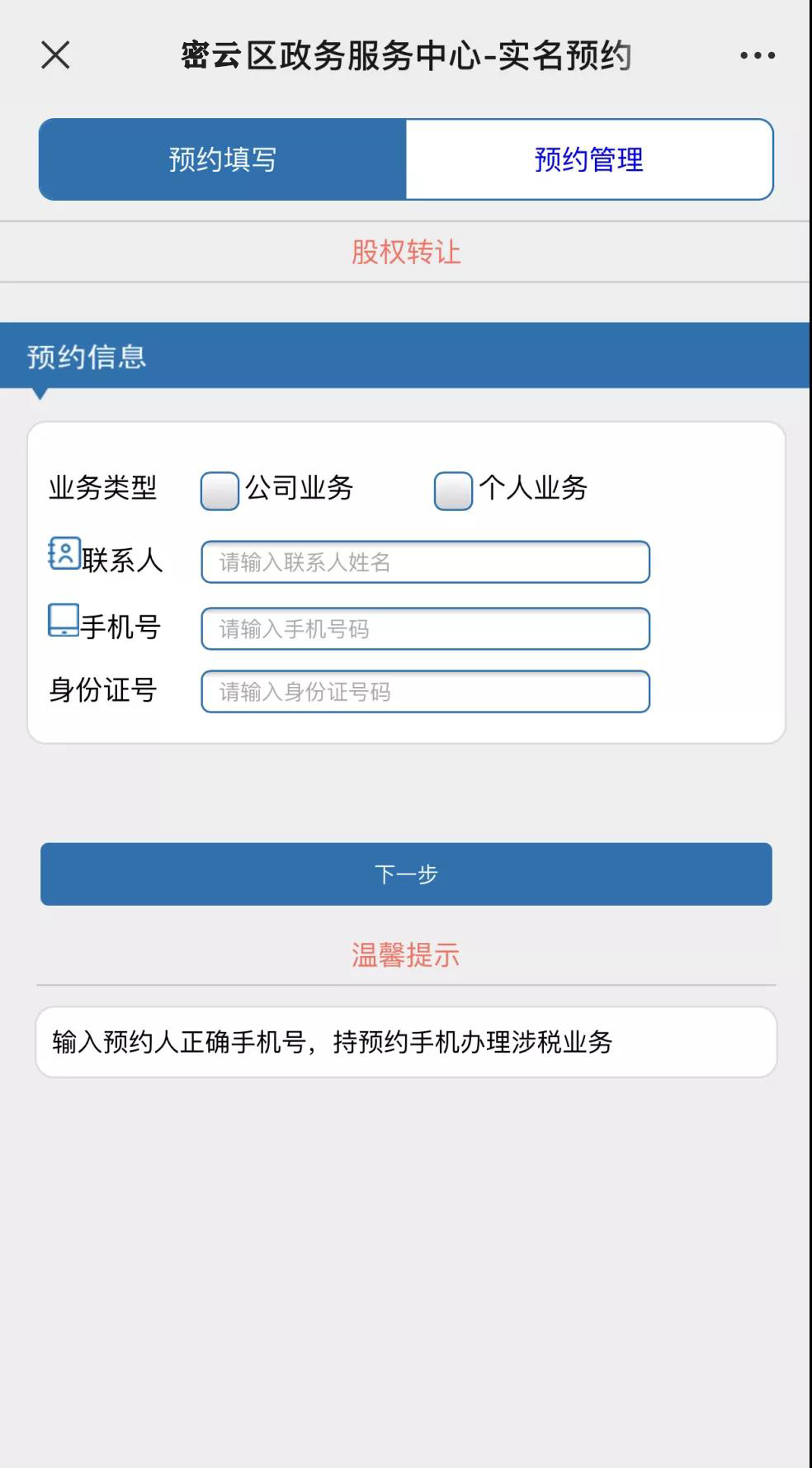Select the 身份证号 ID number field
The image size is (812, 1468).
pyautogui.click(x=426, y=692)
